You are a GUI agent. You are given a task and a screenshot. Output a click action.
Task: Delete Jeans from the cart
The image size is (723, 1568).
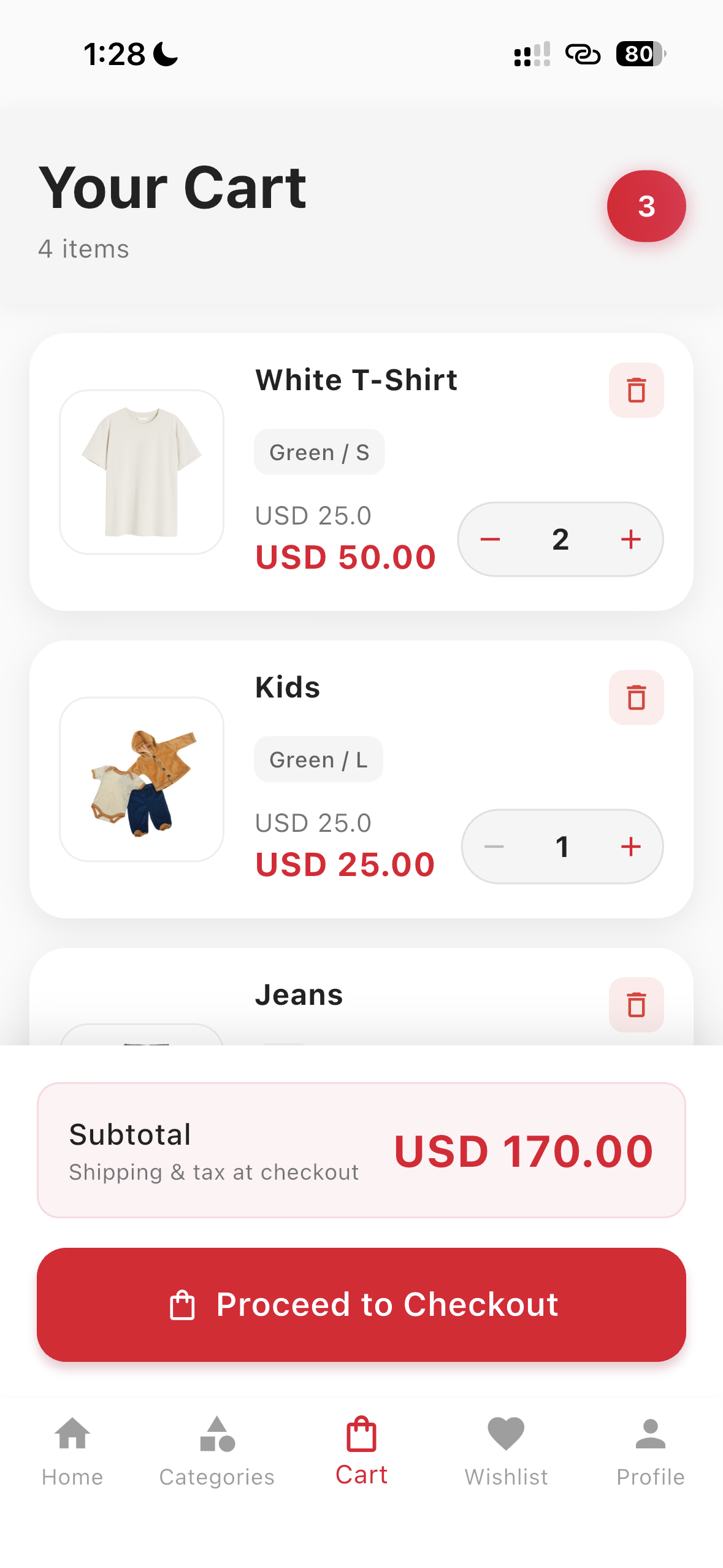pos(636,1004)
